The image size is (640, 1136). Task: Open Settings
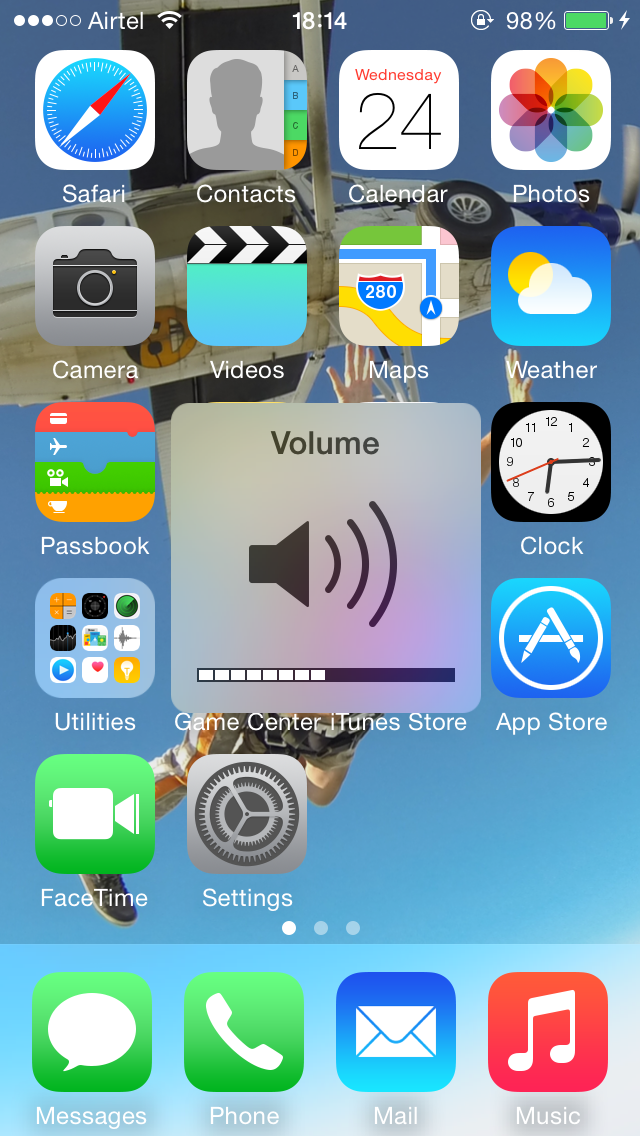click(x=247, y=814)
